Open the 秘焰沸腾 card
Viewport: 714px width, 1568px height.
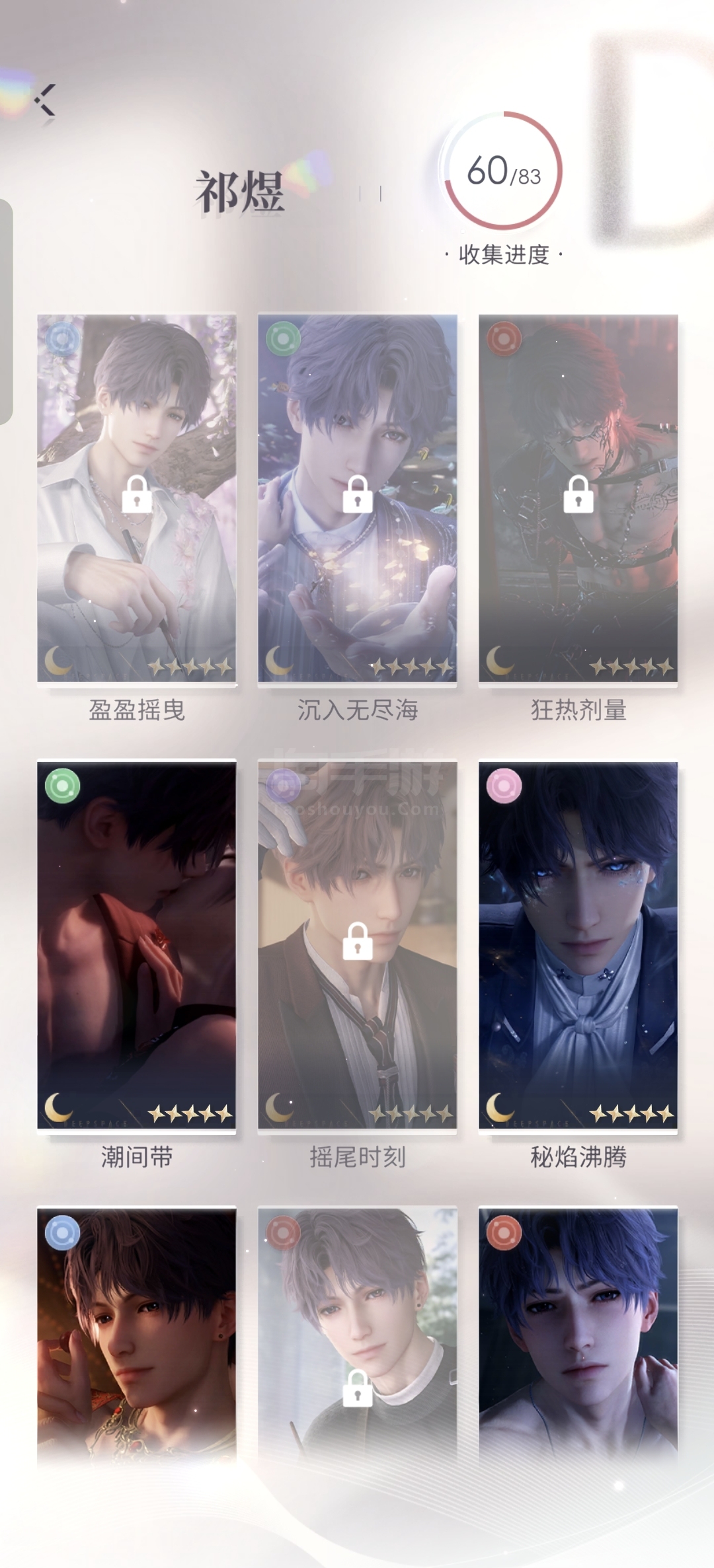click(x=578, y=946)
